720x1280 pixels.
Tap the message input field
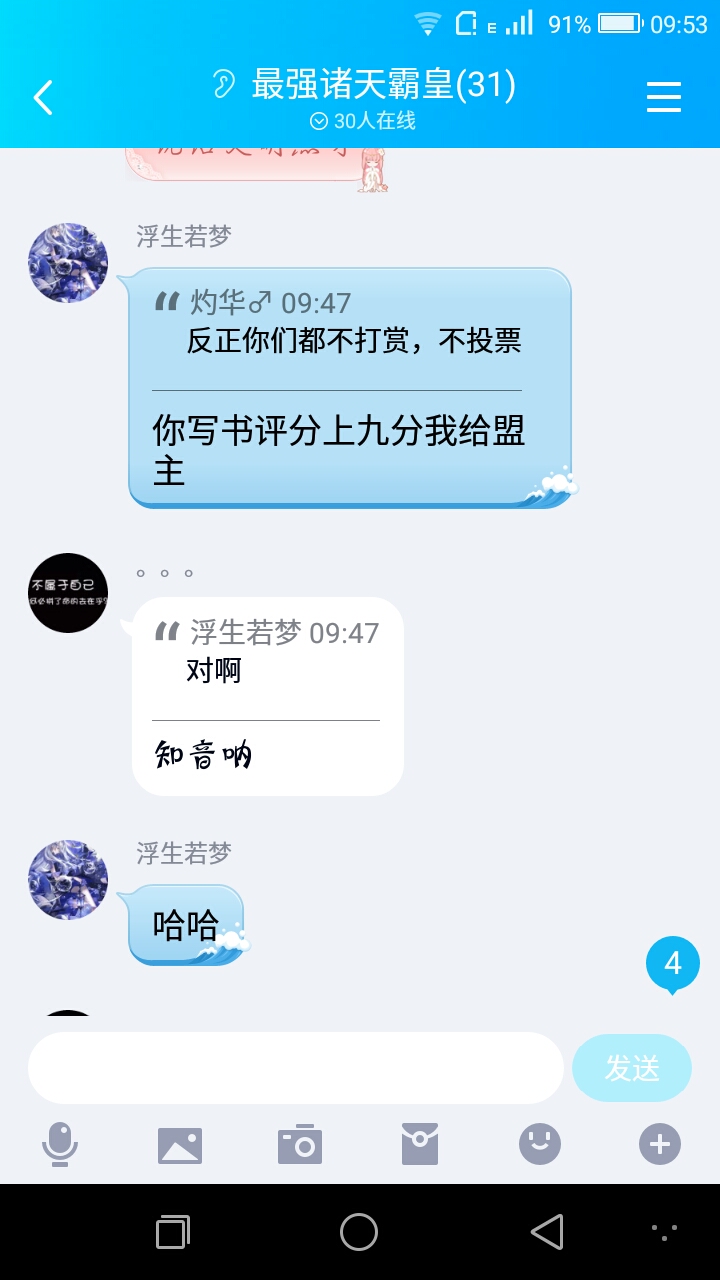point(295,1068)
